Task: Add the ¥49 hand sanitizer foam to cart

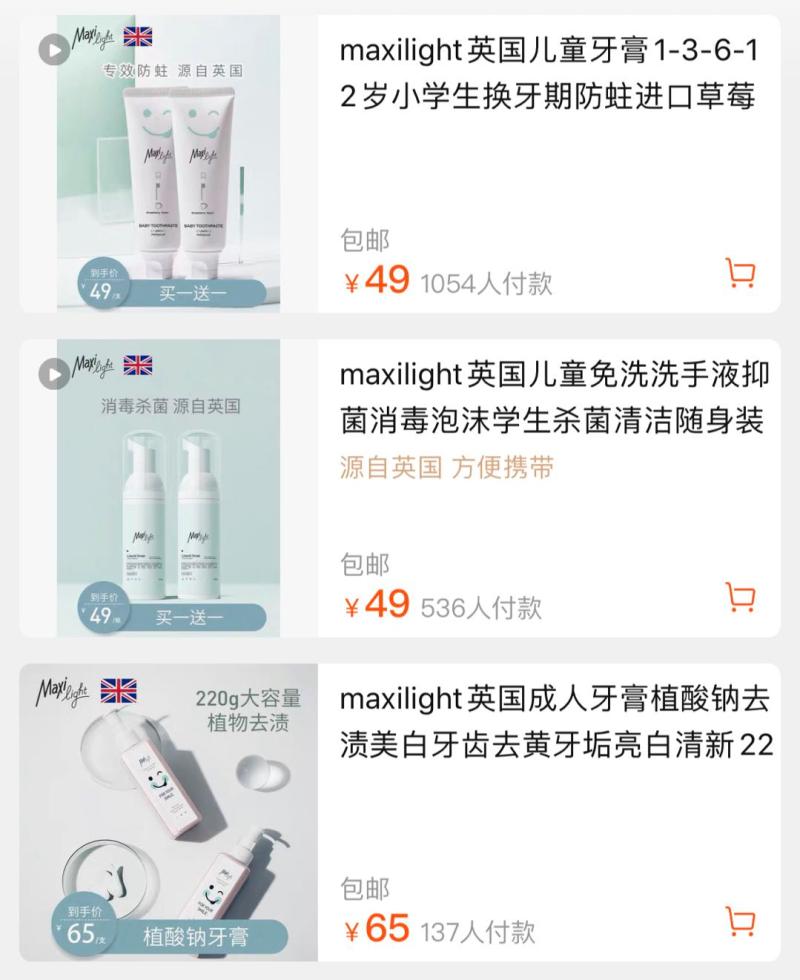Action: tap(740, 597)
